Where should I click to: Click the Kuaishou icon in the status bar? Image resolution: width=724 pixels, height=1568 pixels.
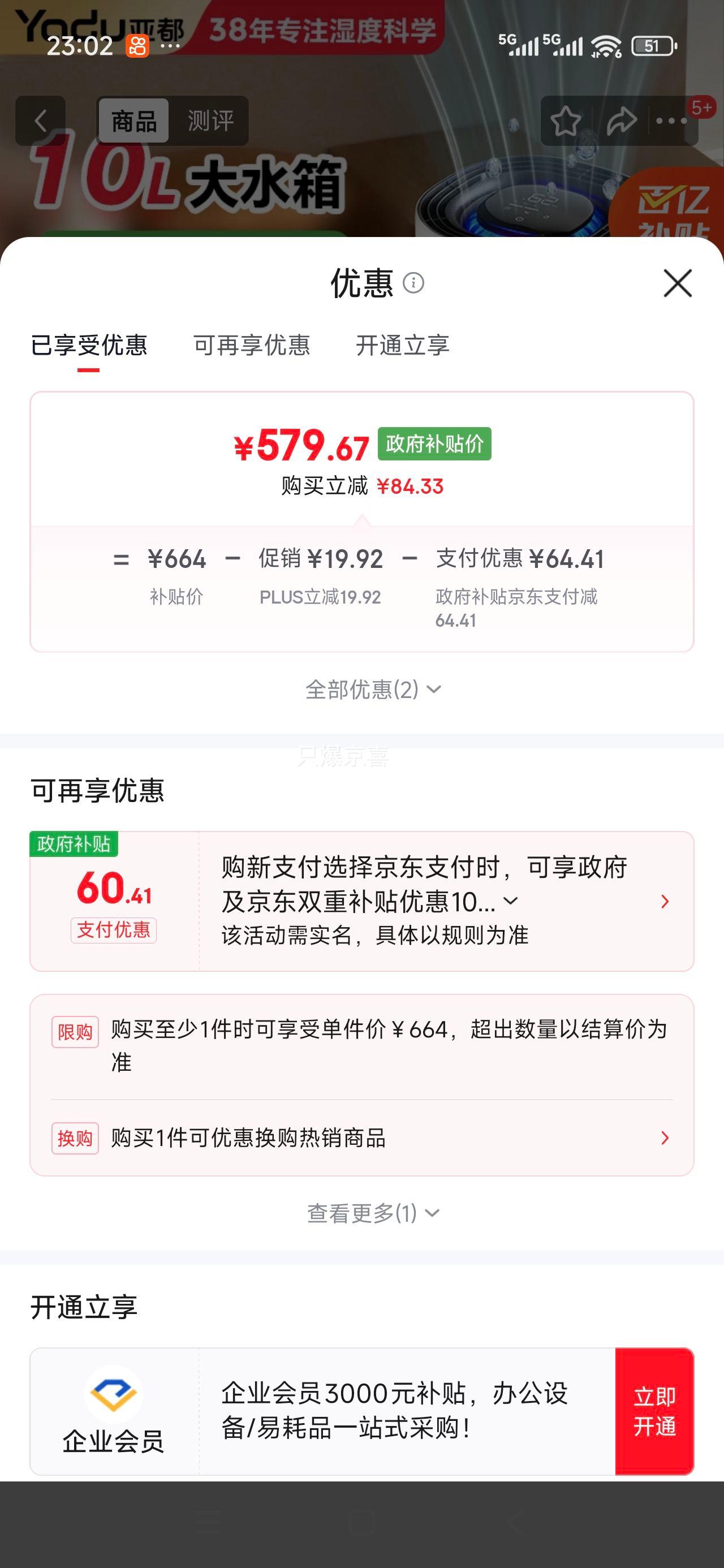139,46
